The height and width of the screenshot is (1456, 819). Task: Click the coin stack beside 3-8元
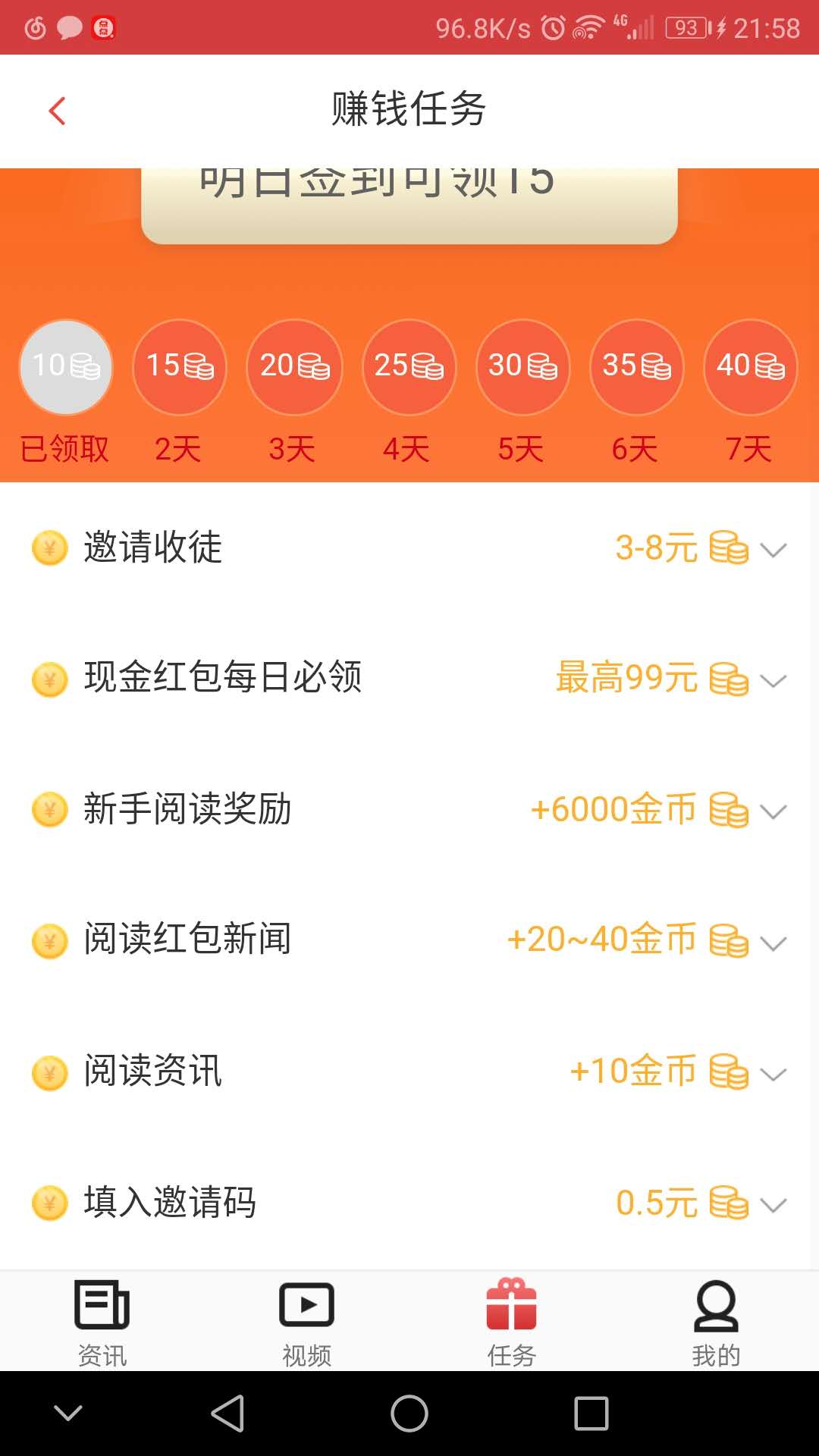tap(729, 549)
